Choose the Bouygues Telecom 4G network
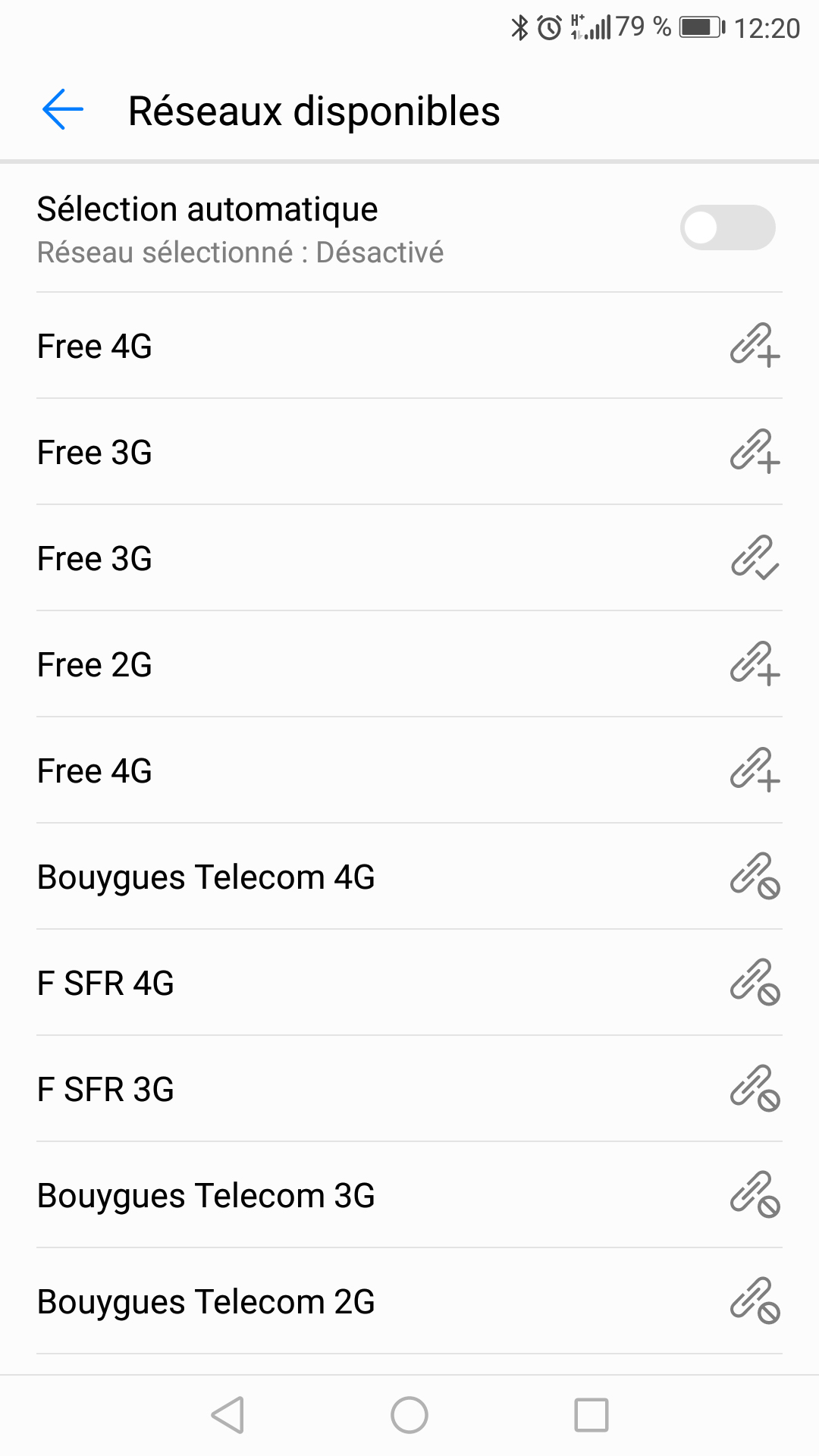819x1456 pixels. [409, 877]
